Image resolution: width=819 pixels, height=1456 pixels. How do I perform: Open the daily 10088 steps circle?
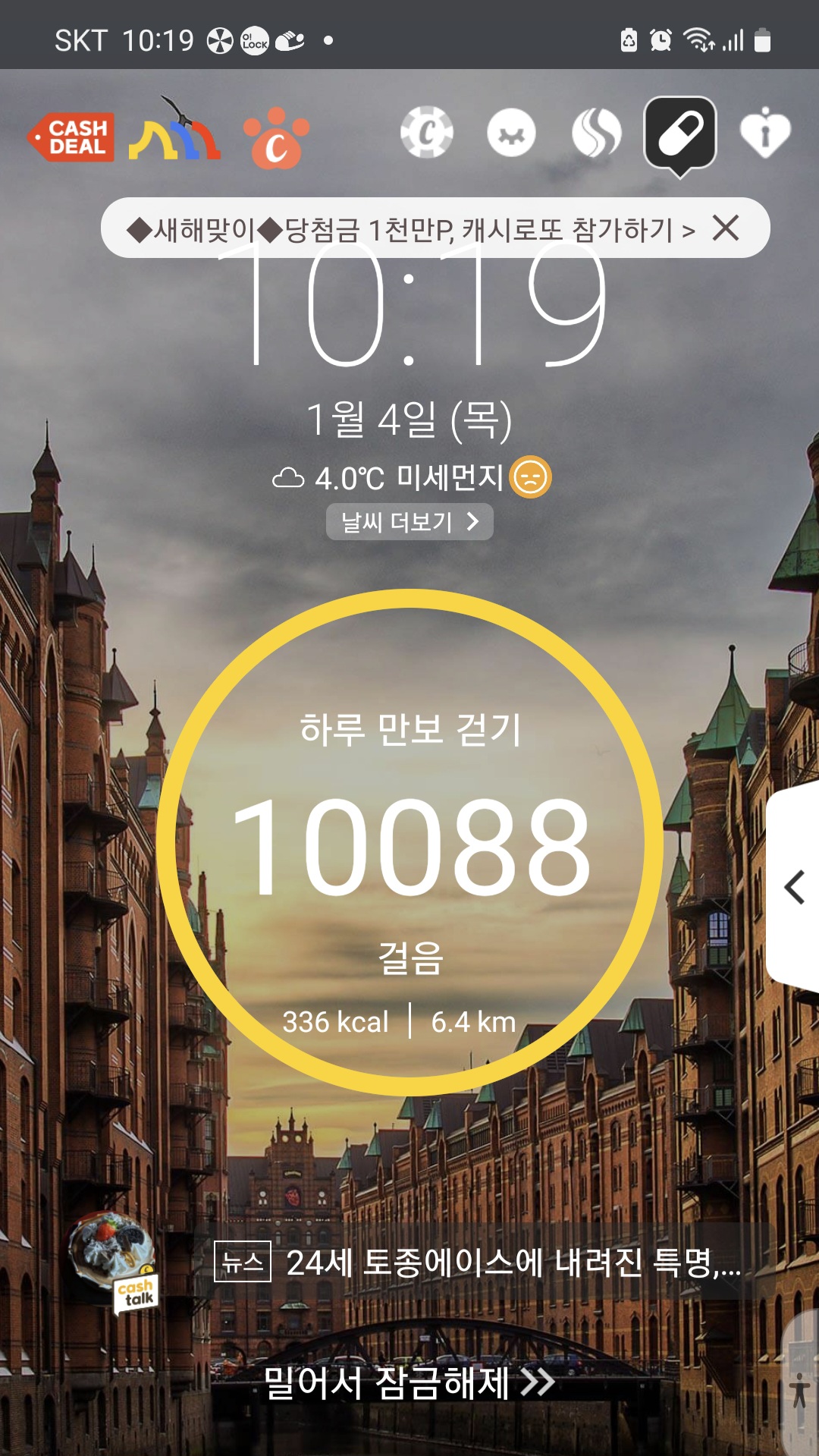click(409, 842)
